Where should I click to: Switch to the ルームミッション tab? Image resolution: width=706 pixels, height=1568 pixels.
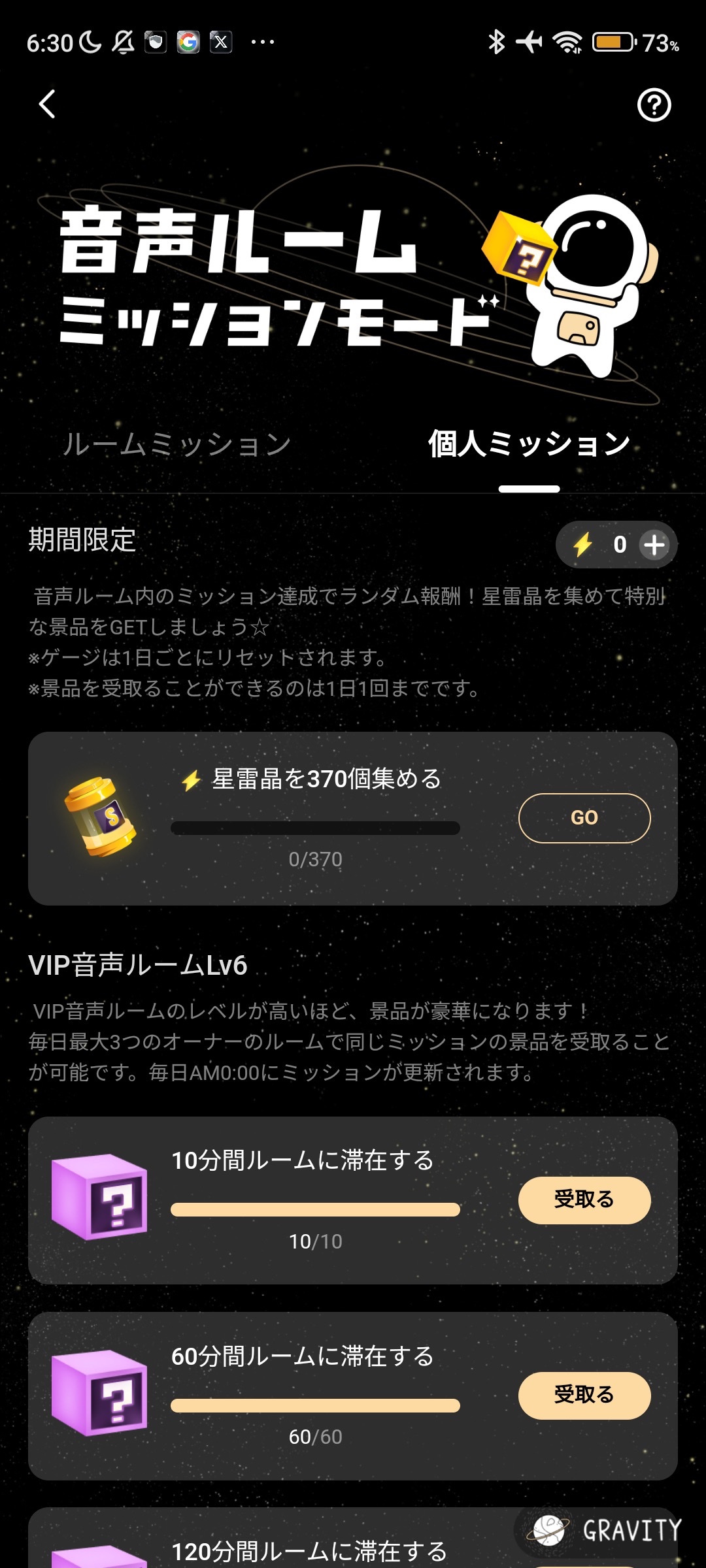tap(176, 444)
